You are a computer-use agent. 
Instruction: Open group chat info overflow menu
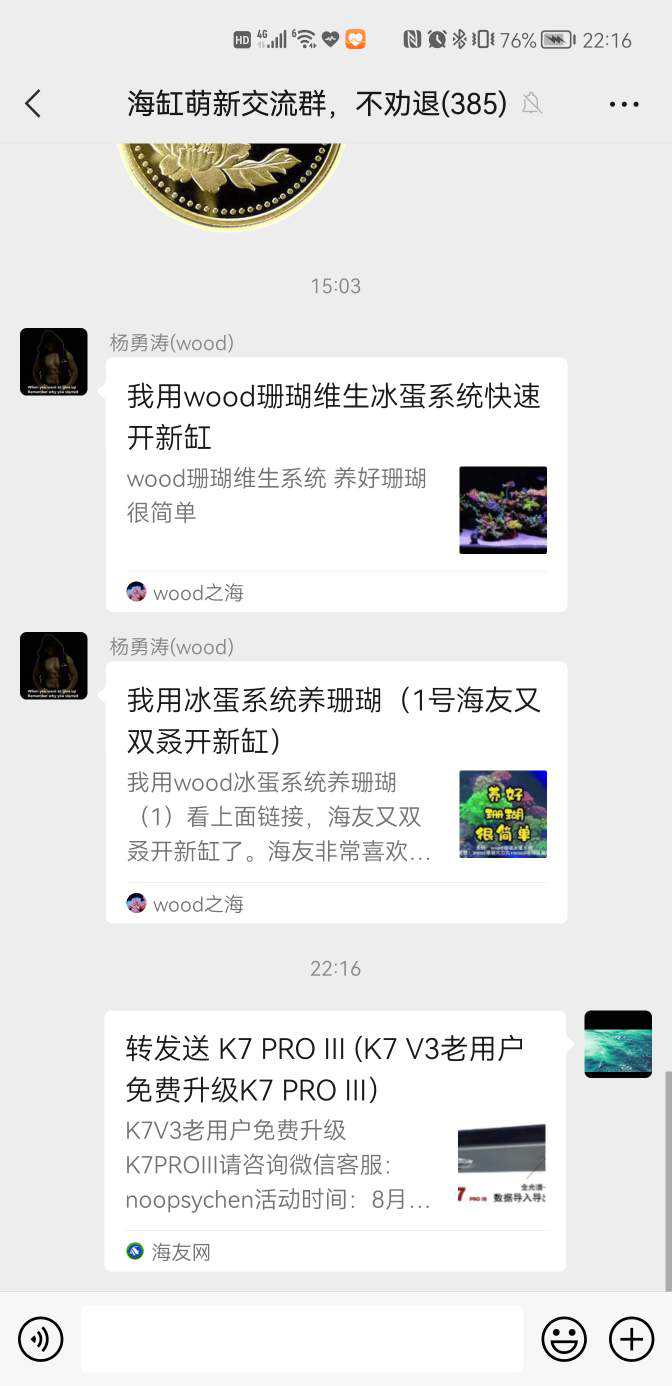[x=623, y=104]
